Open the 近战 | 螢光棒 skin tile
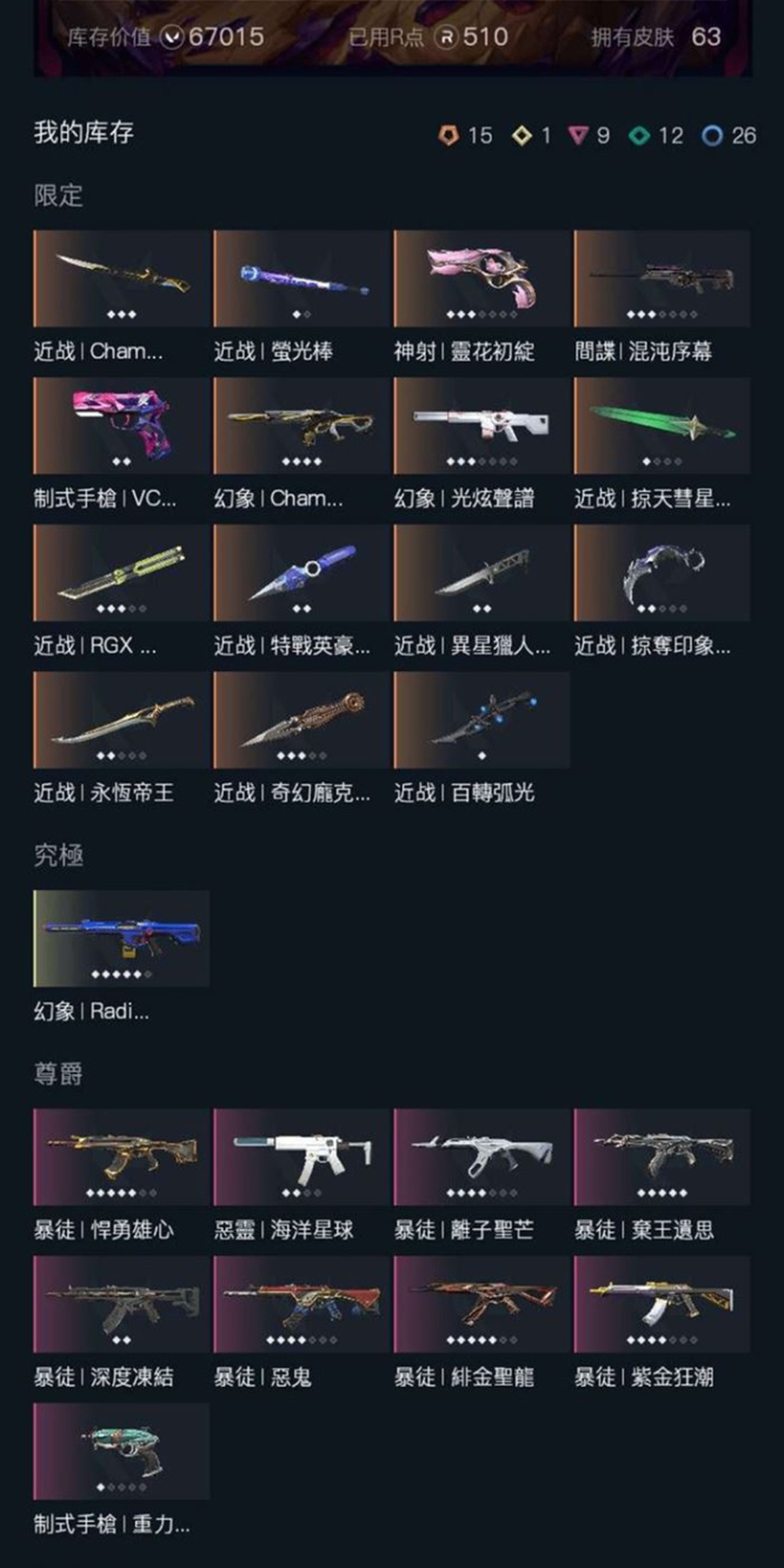 tap(301, 278)
